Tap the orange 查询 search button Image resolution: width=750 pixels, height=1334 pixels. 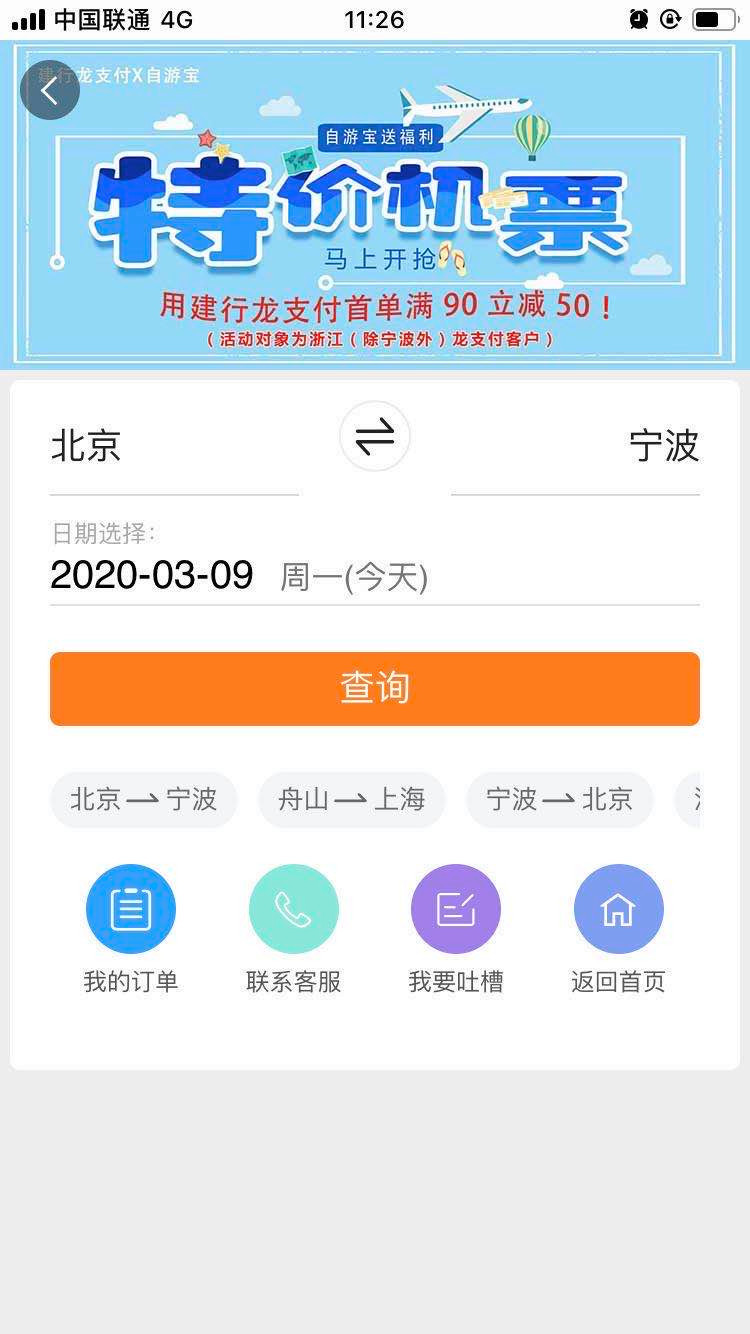point(375,688)
